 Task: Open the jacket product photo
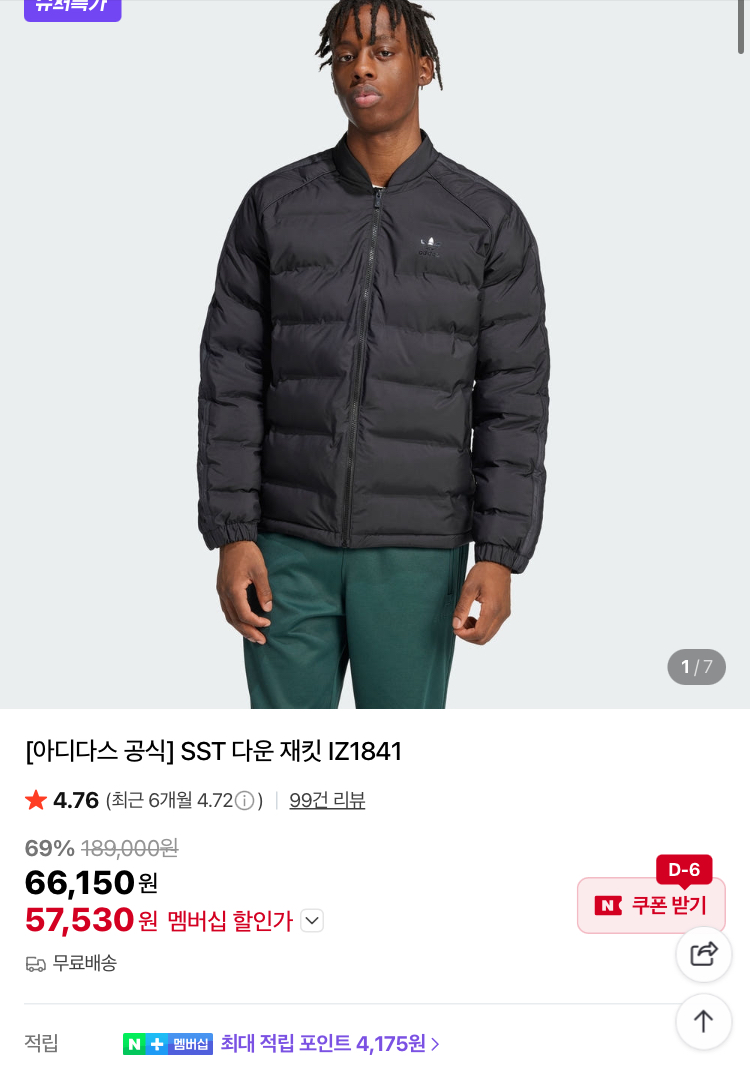point(375,350)
